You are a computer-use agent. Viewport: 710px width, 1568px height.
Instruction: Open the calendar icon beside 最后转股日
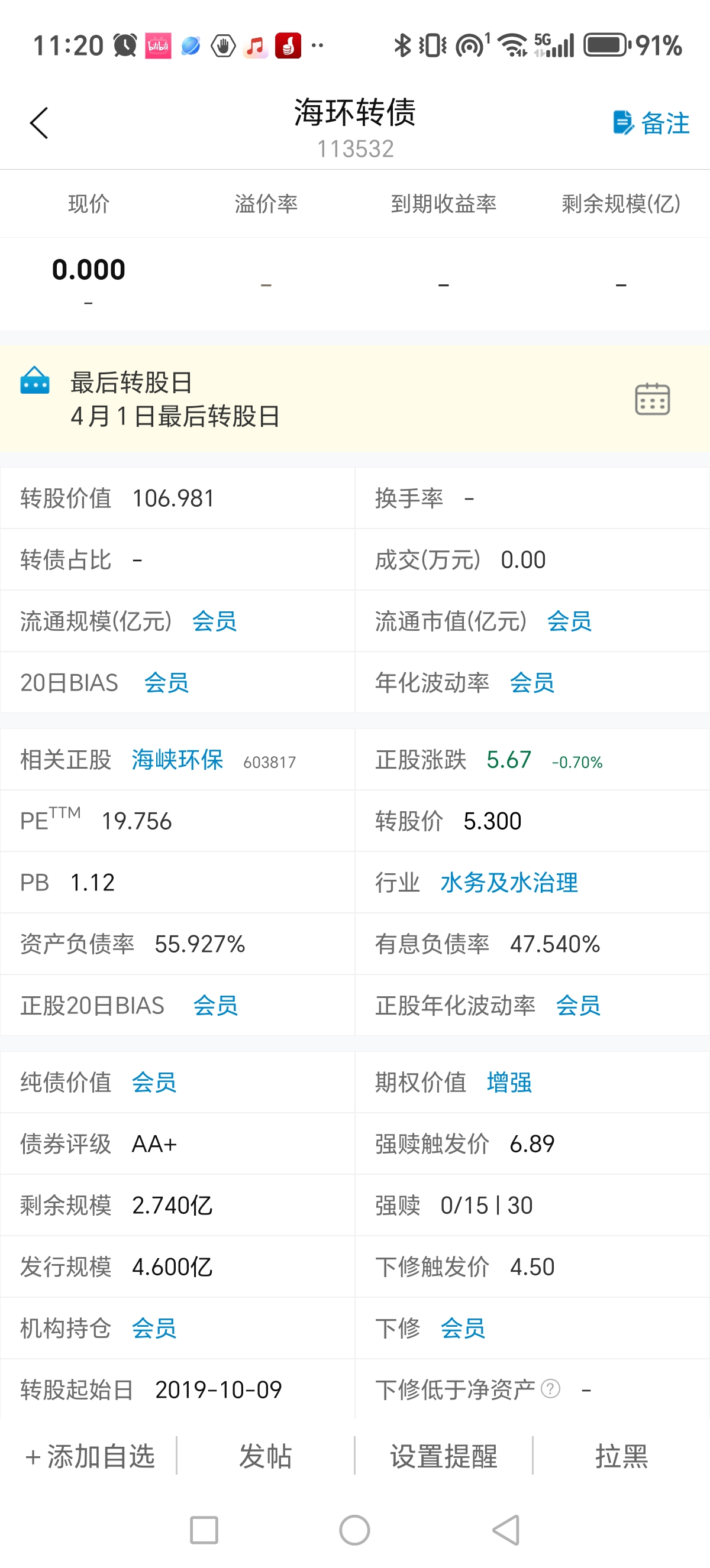pyautogui.click(x=652, y=399)
